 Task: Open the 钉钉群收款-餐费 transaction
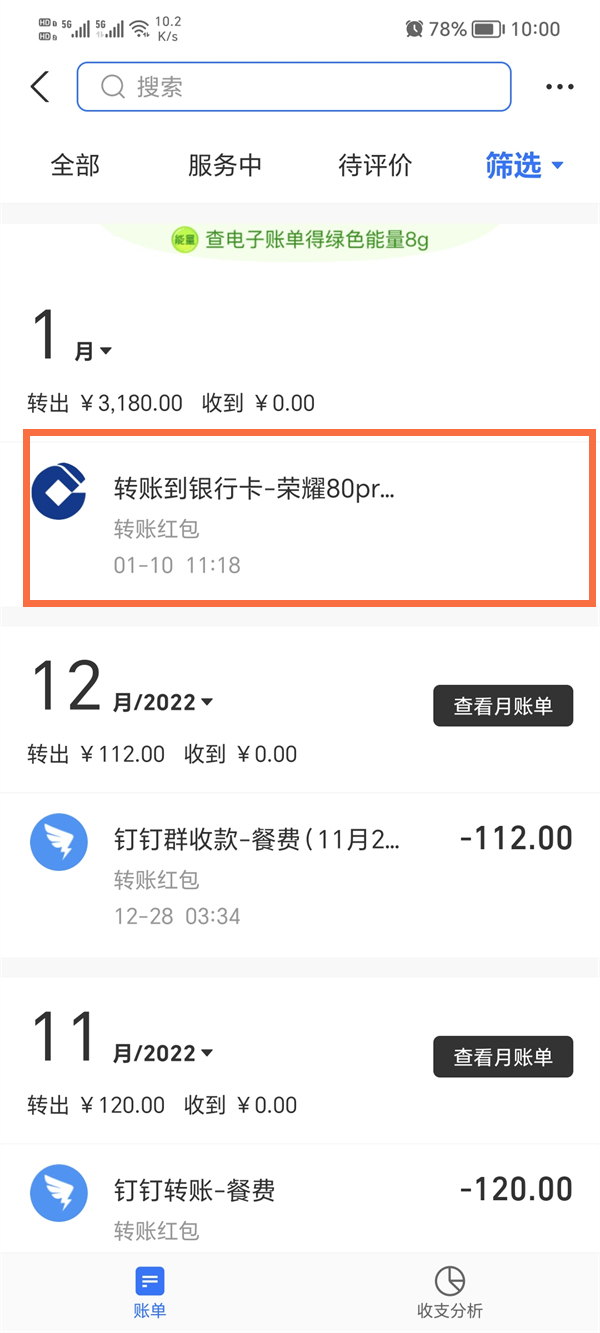point(300,870)
